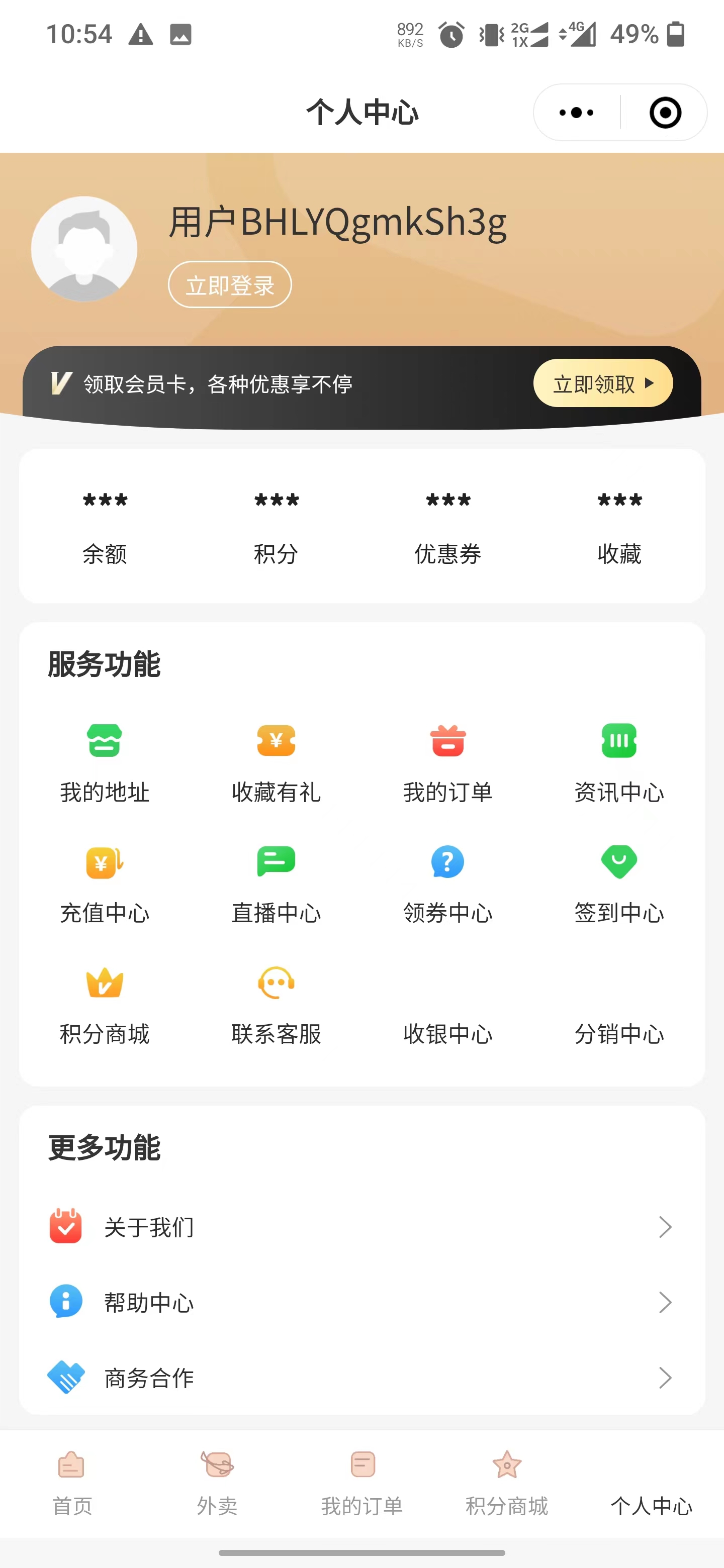Check 优惠券 coupons

(448, 527)
